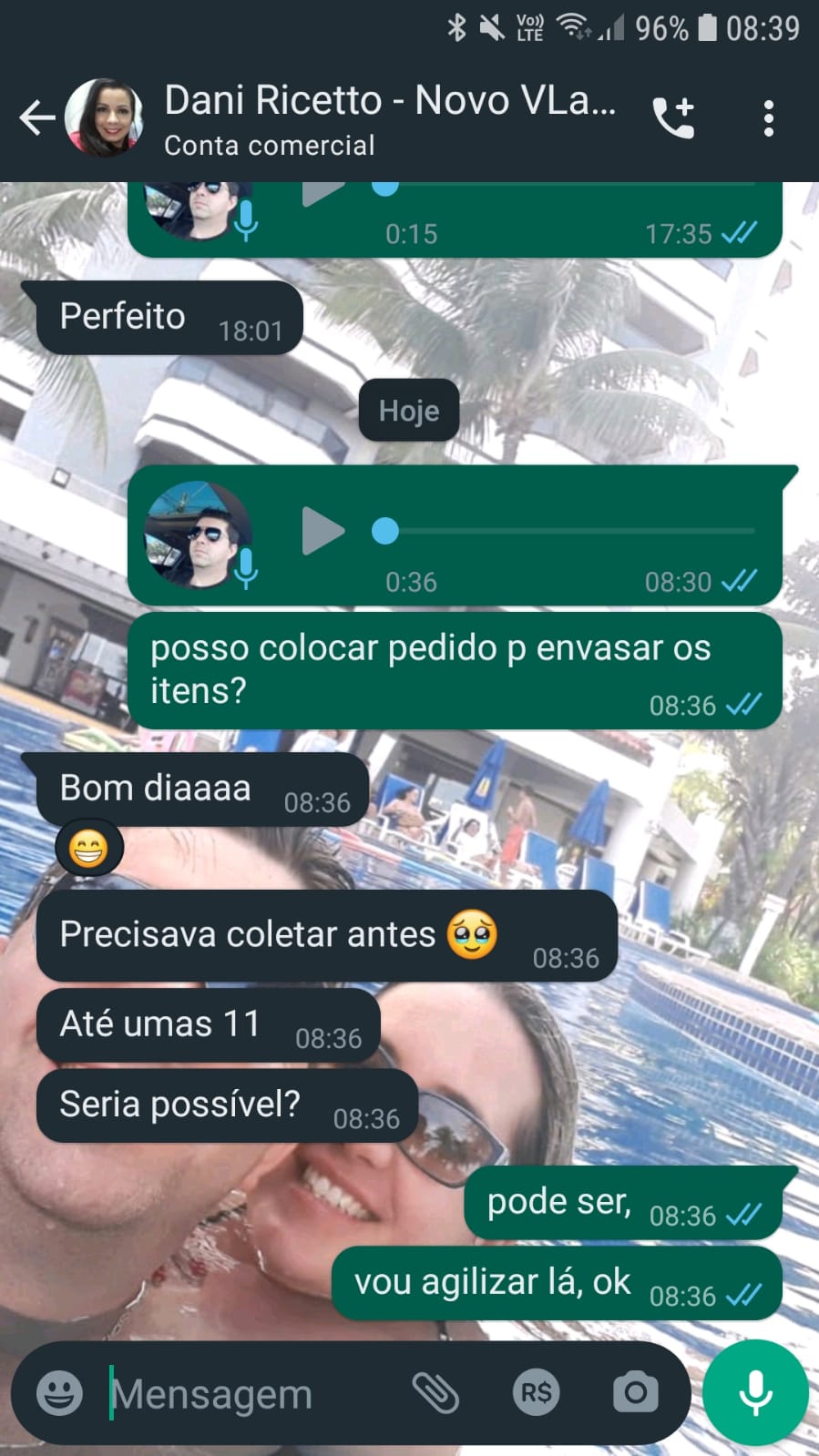Open the emoji picker

point(59,1393)
